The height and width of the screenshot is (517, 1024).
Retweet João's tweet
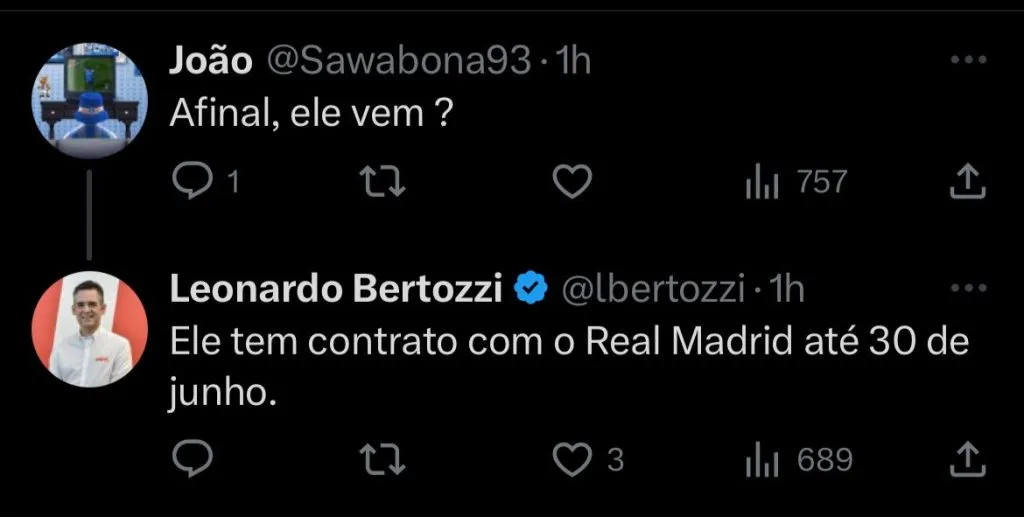(381, 181)
